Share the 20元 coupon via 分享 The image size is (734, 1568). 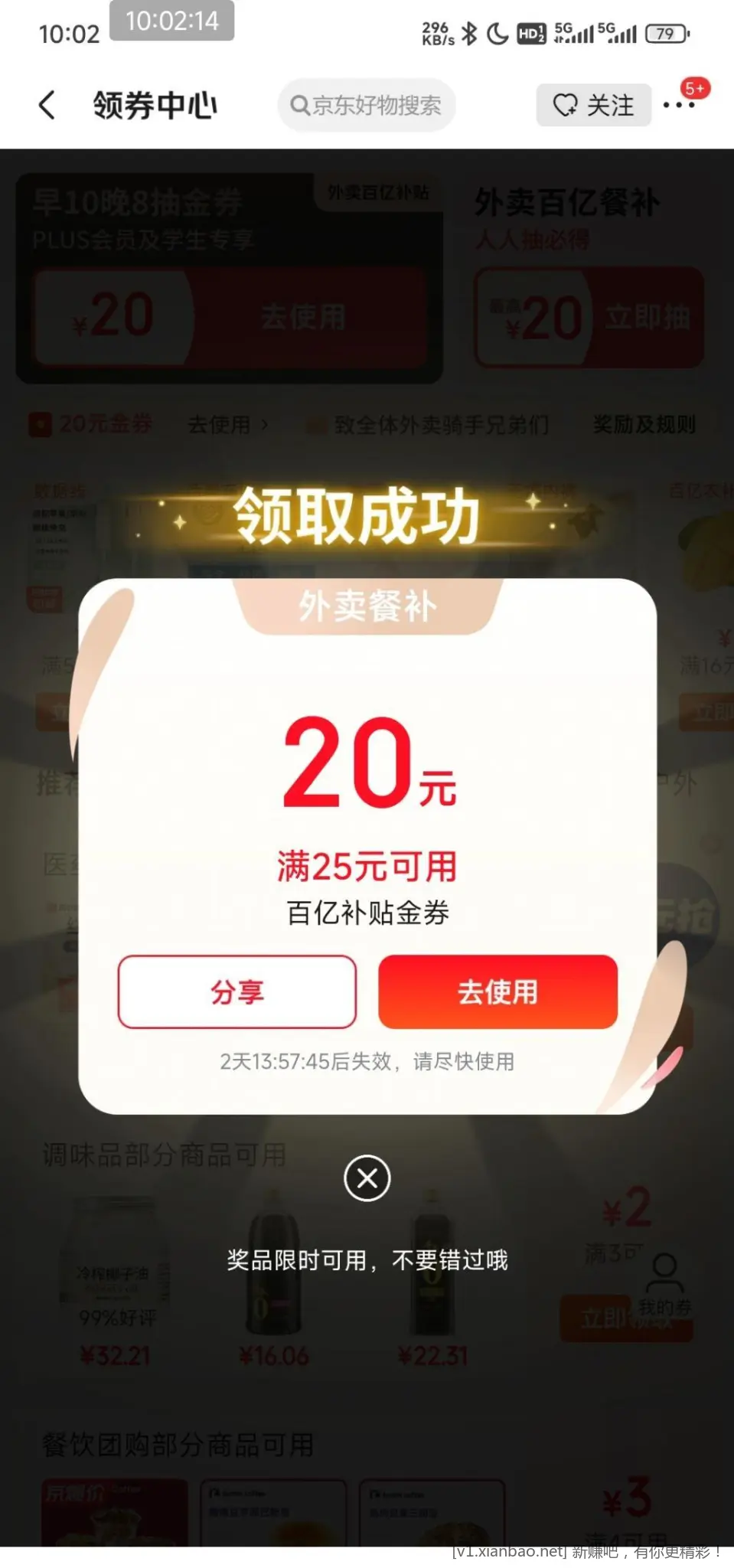237,991
